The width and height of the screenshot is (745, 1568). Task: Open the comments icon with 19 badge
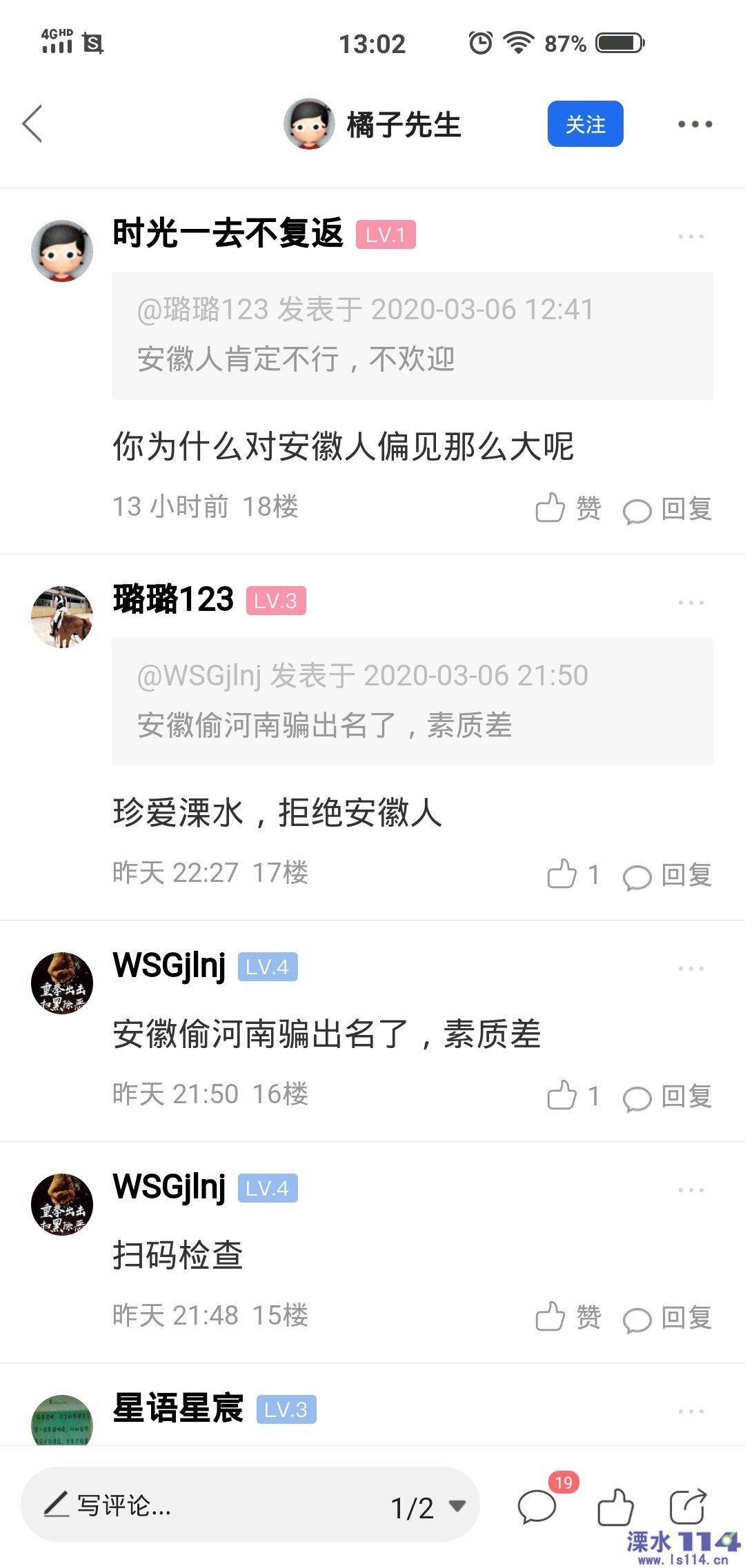point(538,1506)
